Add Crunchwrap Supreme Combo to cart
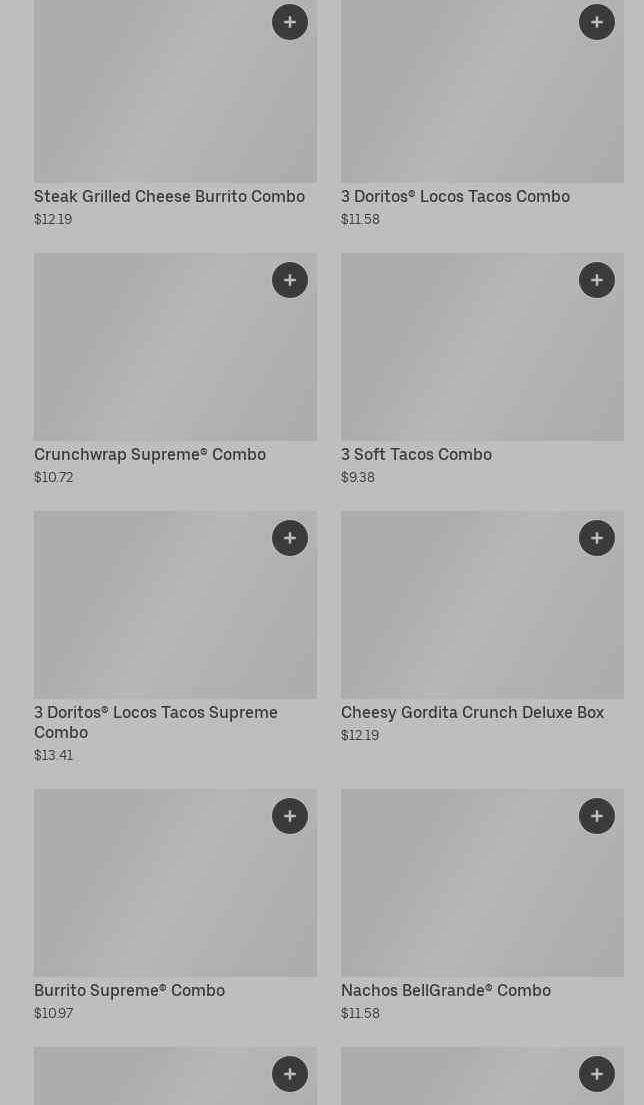The width and height of the screenshot is (644, 1105). (x=290, y=280)
